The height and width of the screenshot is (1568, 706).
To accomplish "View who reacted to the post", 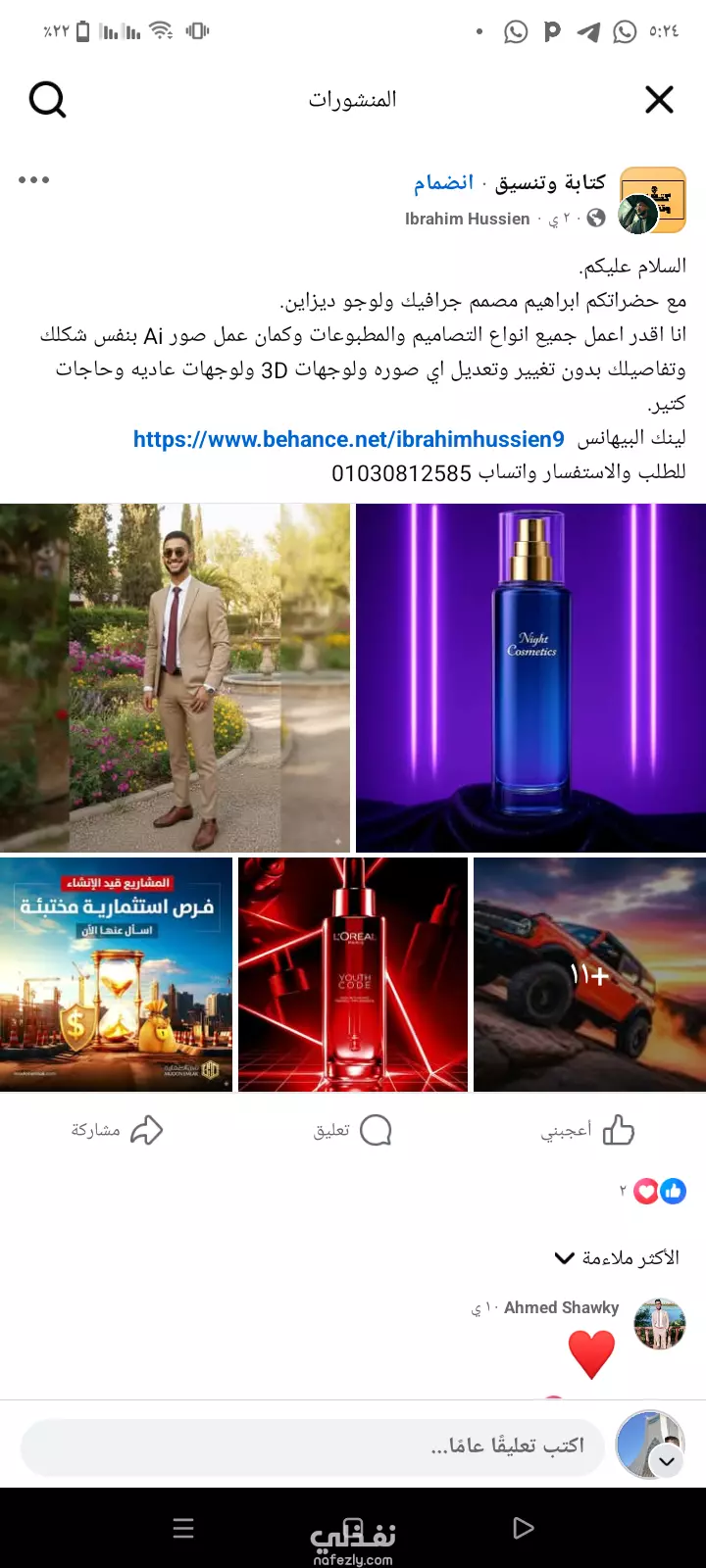I will pyautogui.click(x=653, y=1192).
